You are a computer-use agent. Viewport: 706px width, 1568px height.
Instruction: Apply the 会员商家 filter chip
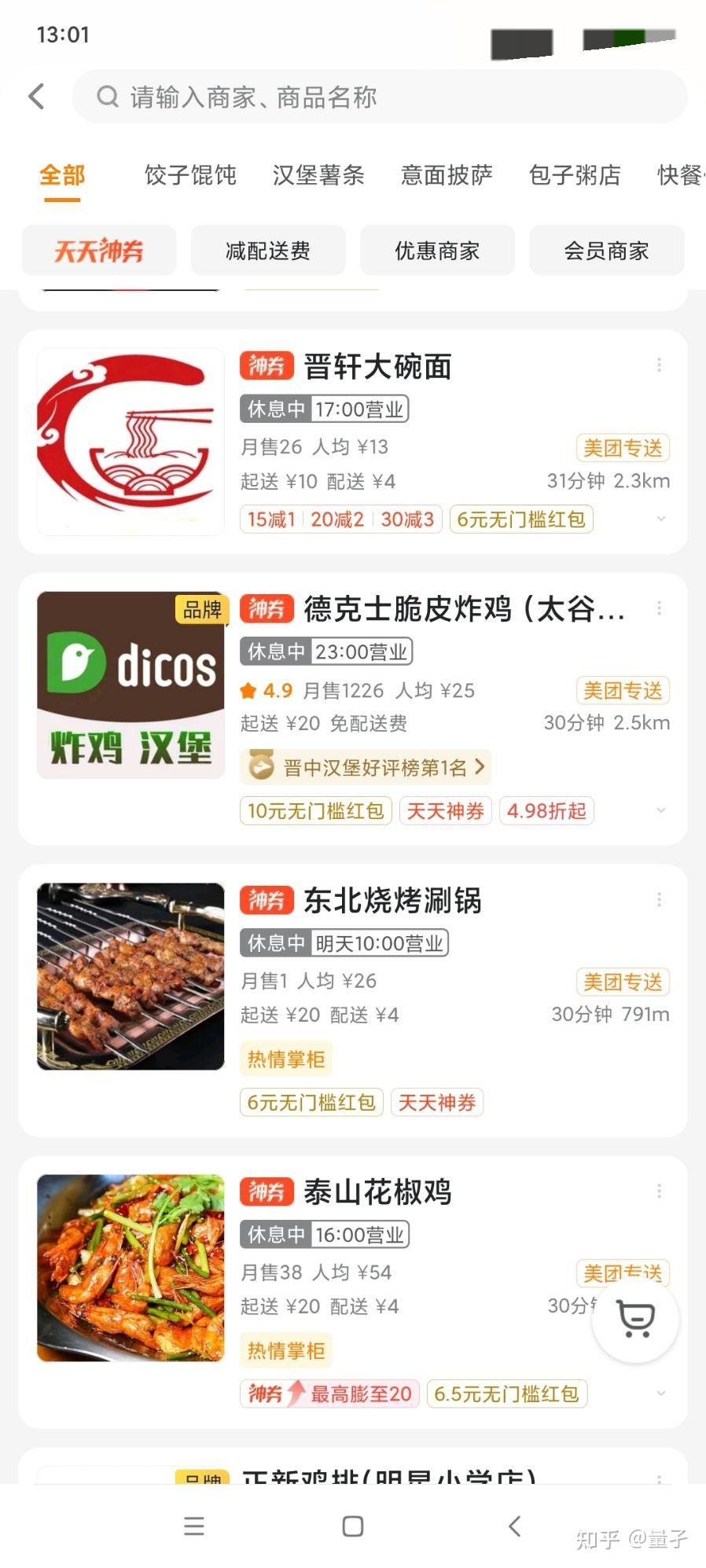pos(606,251)
